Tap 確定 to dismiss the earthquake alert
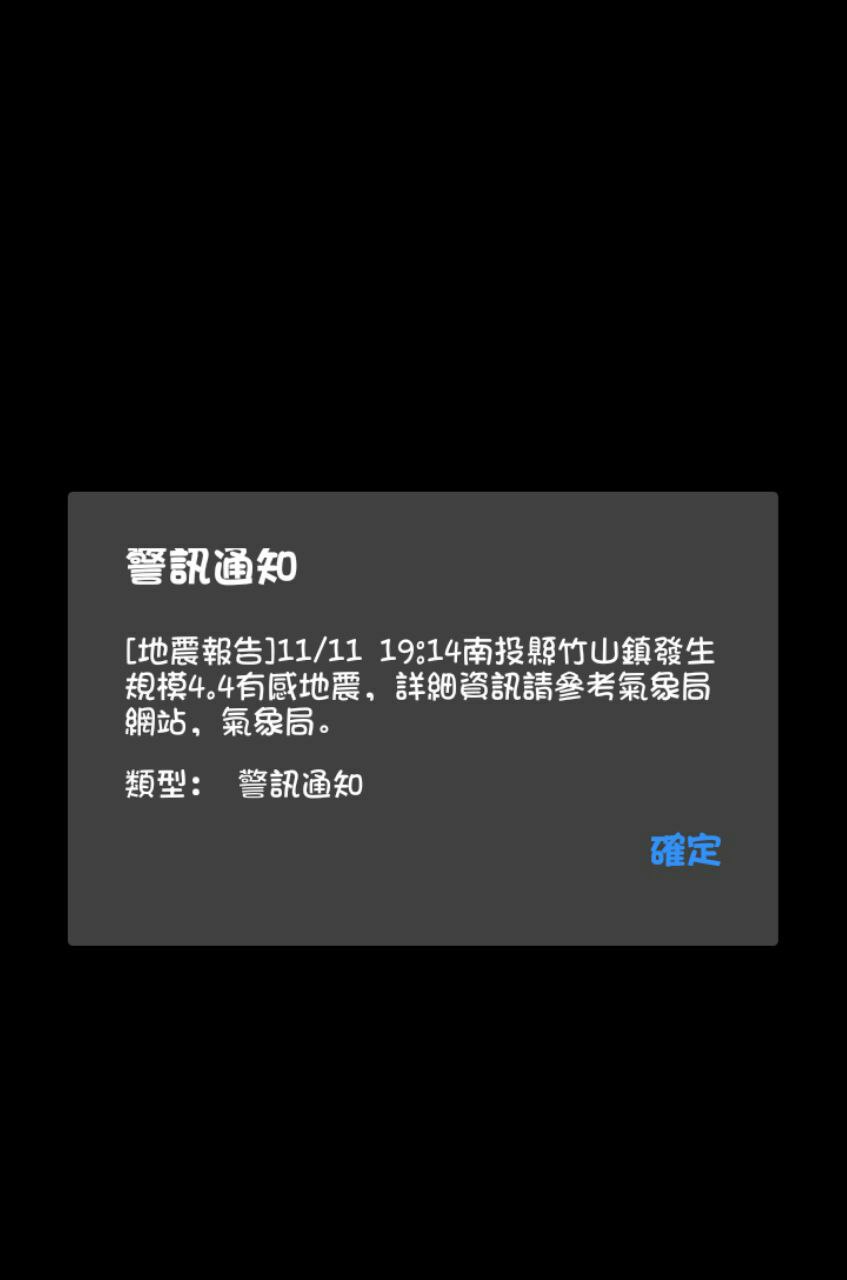847x1280 pixels. pos(685,850)
